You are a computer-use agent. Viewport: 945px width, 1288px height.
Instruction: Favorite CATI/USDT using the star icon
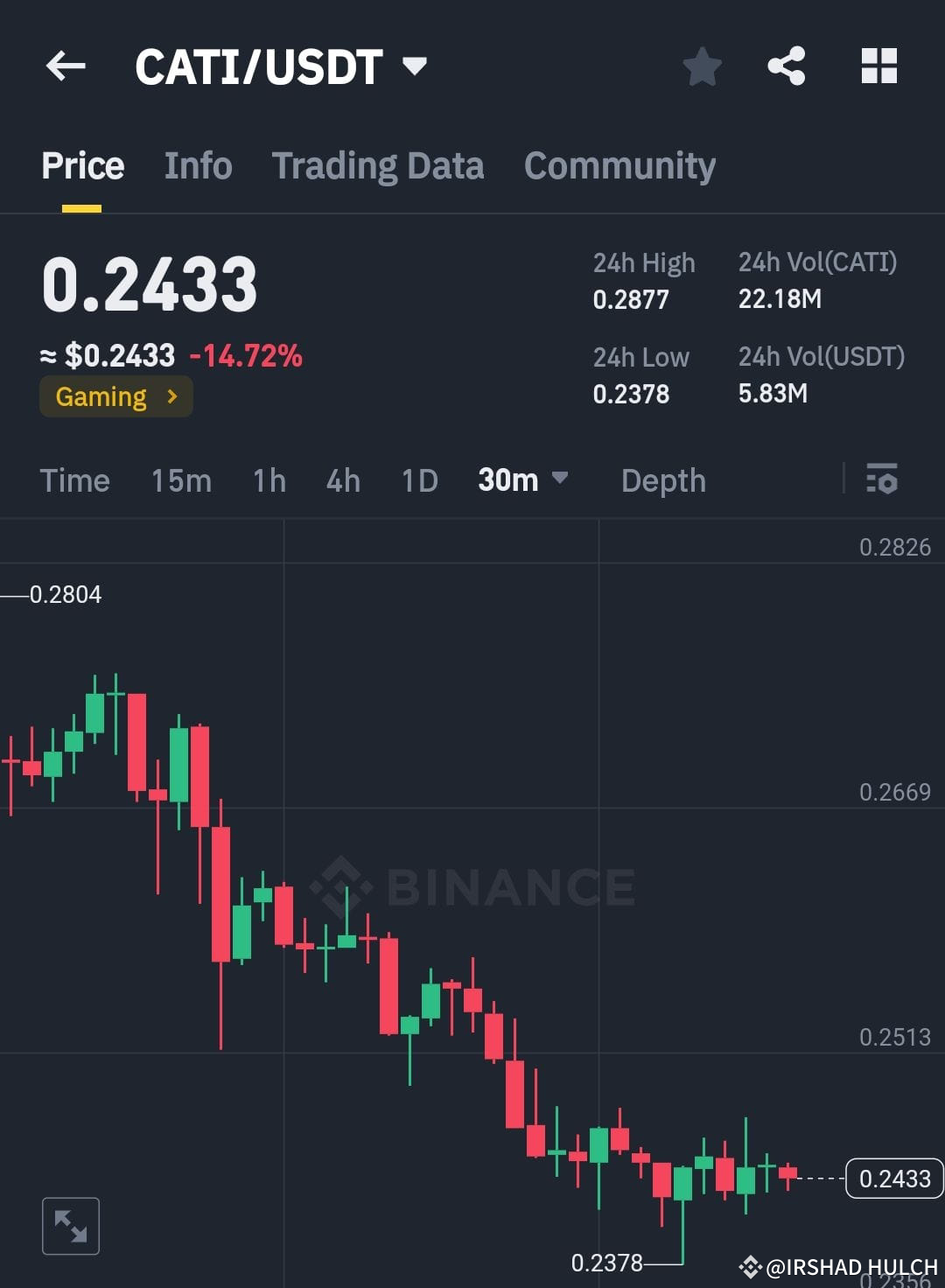coord(703,66)
